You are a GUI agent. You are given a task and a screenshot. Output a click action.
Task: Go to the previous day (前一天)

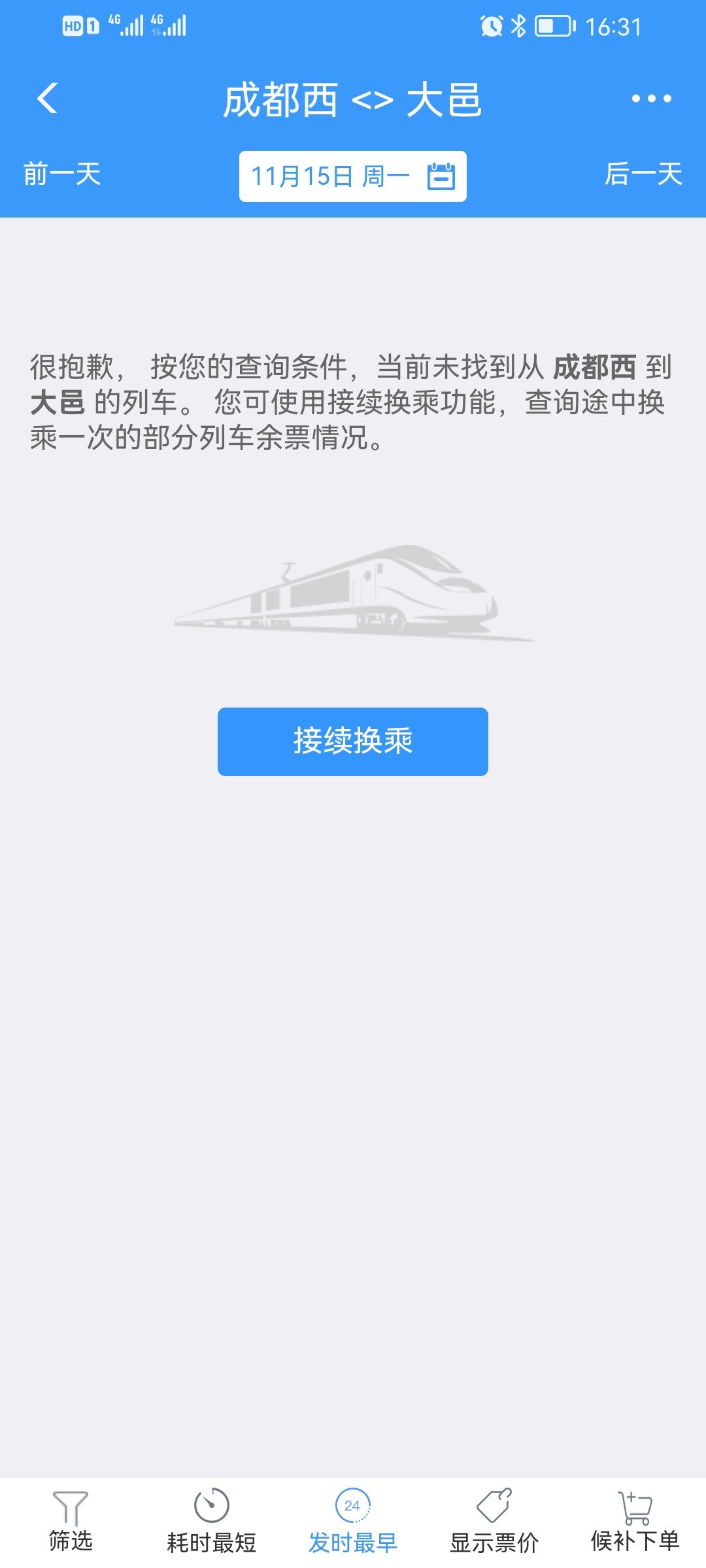click(x=62, y=174)
